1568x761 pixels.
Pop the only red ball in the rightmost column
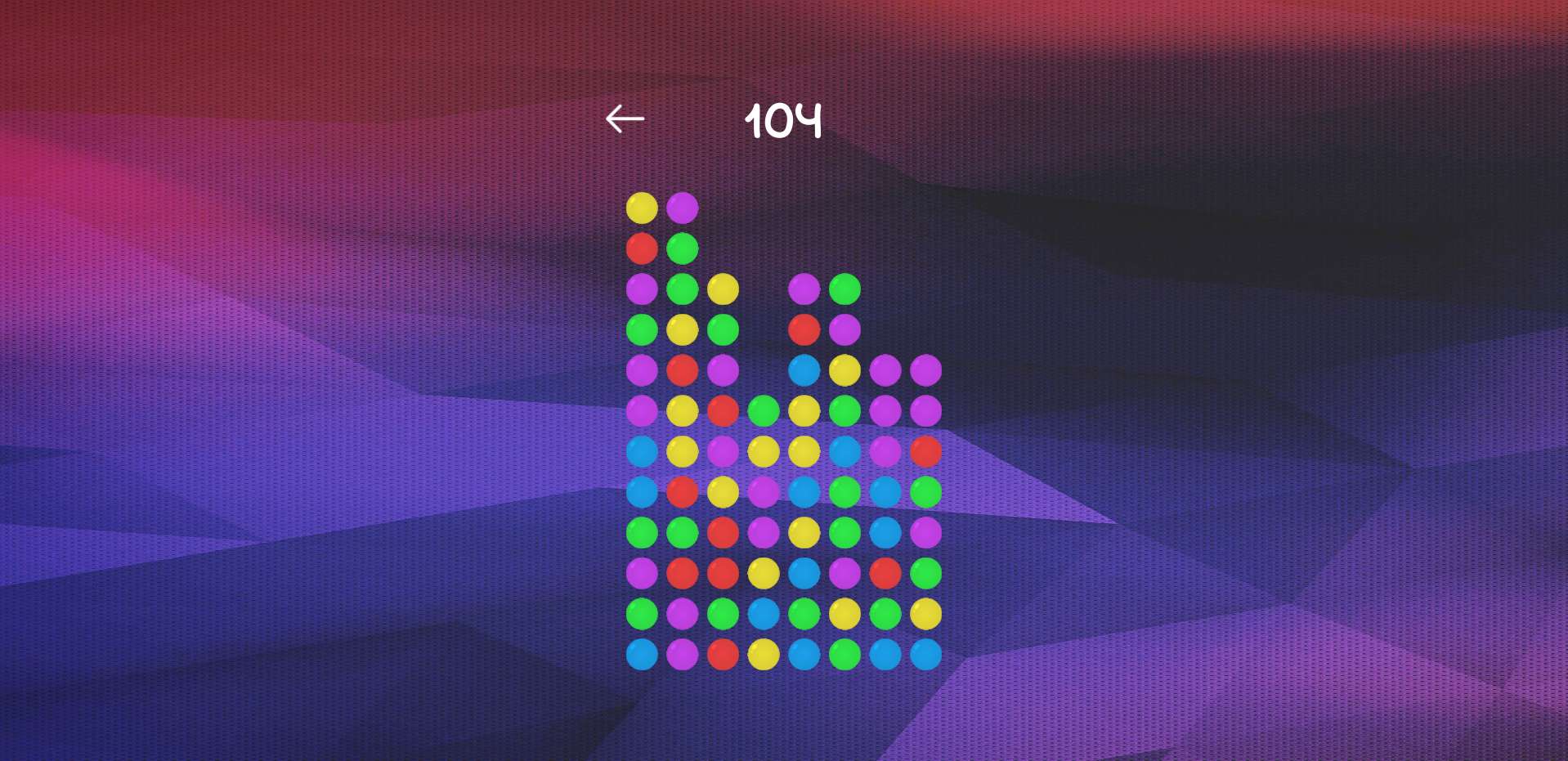tap(925, 451)
